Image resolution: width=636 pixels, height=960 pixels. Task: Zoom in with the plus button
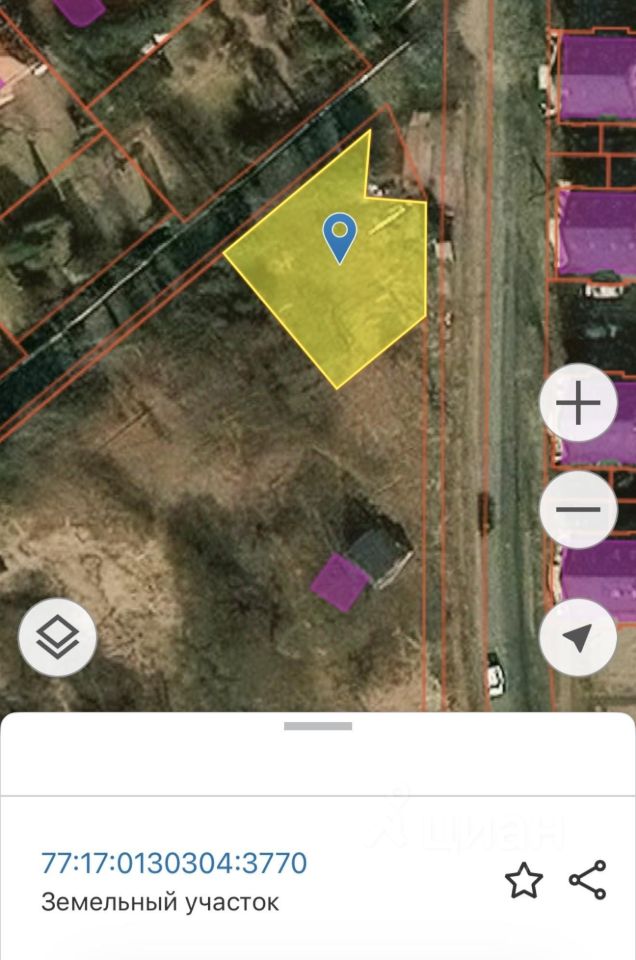coord(578,403)
